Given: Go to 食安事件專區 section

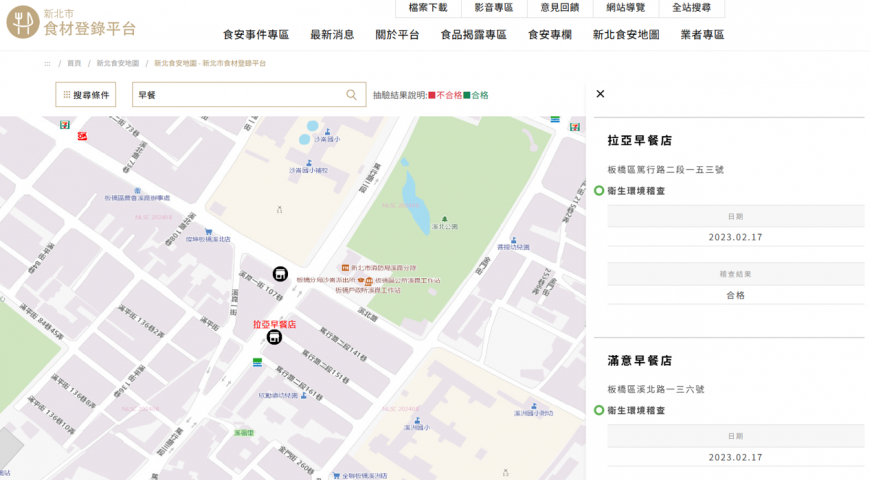Looking at the screenshot, I should pyautogui.click(x=255, y=35).
